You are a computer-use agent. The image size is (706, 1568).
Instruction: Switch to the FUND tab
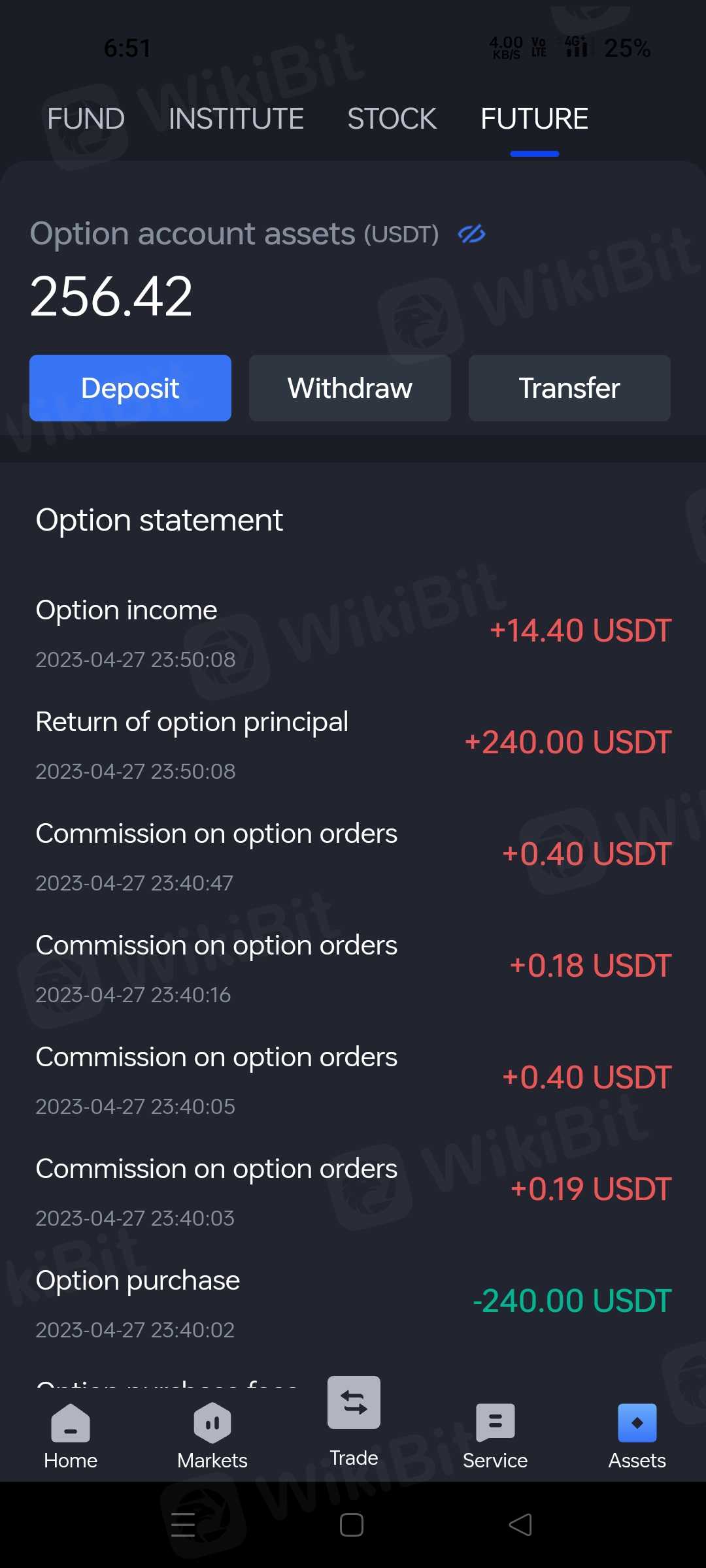[86, 119]
